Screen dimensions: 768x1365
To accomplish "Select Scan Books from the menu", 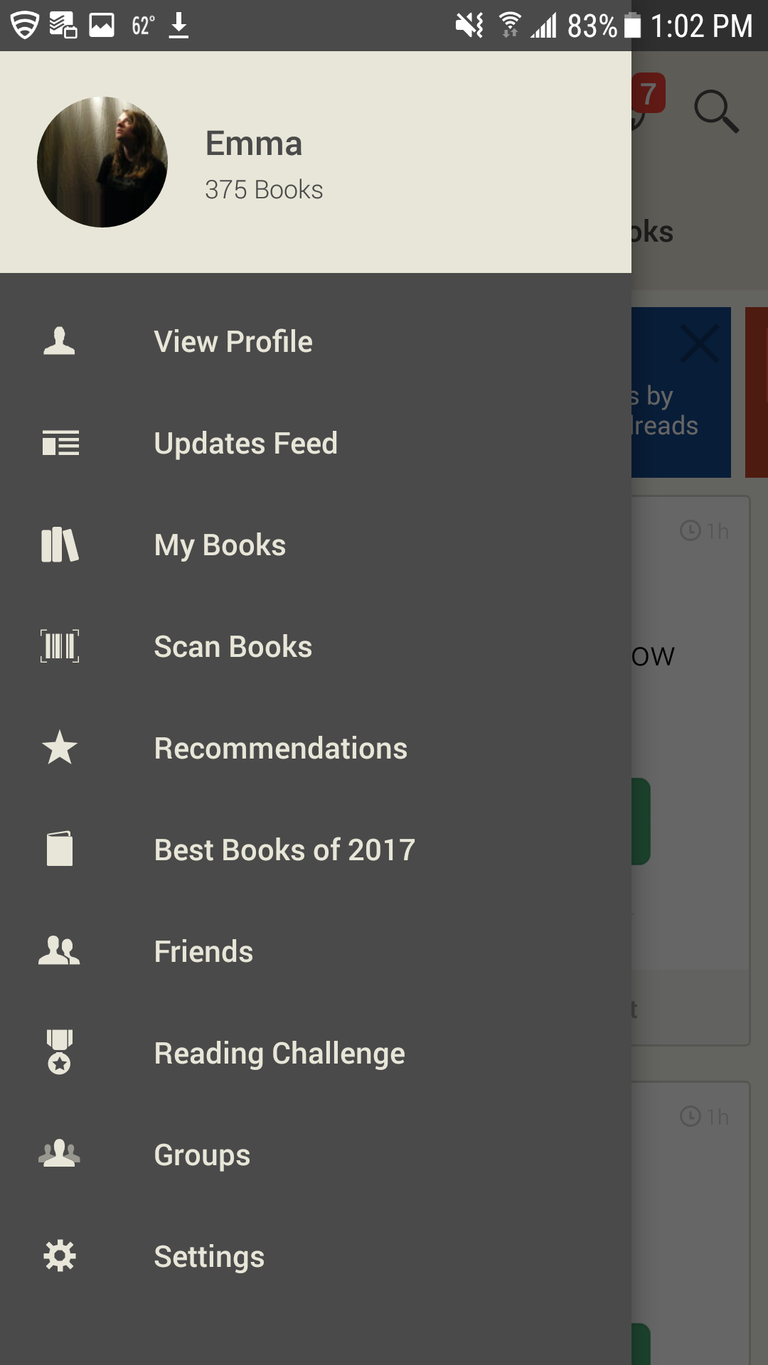I will 232,646.
